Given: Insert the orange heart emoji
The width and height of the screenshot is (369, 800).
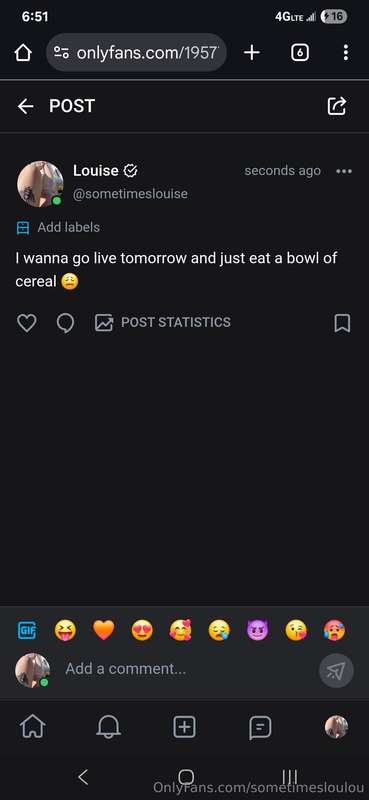Looking at the screenshot, I should [x=104, y=631].
